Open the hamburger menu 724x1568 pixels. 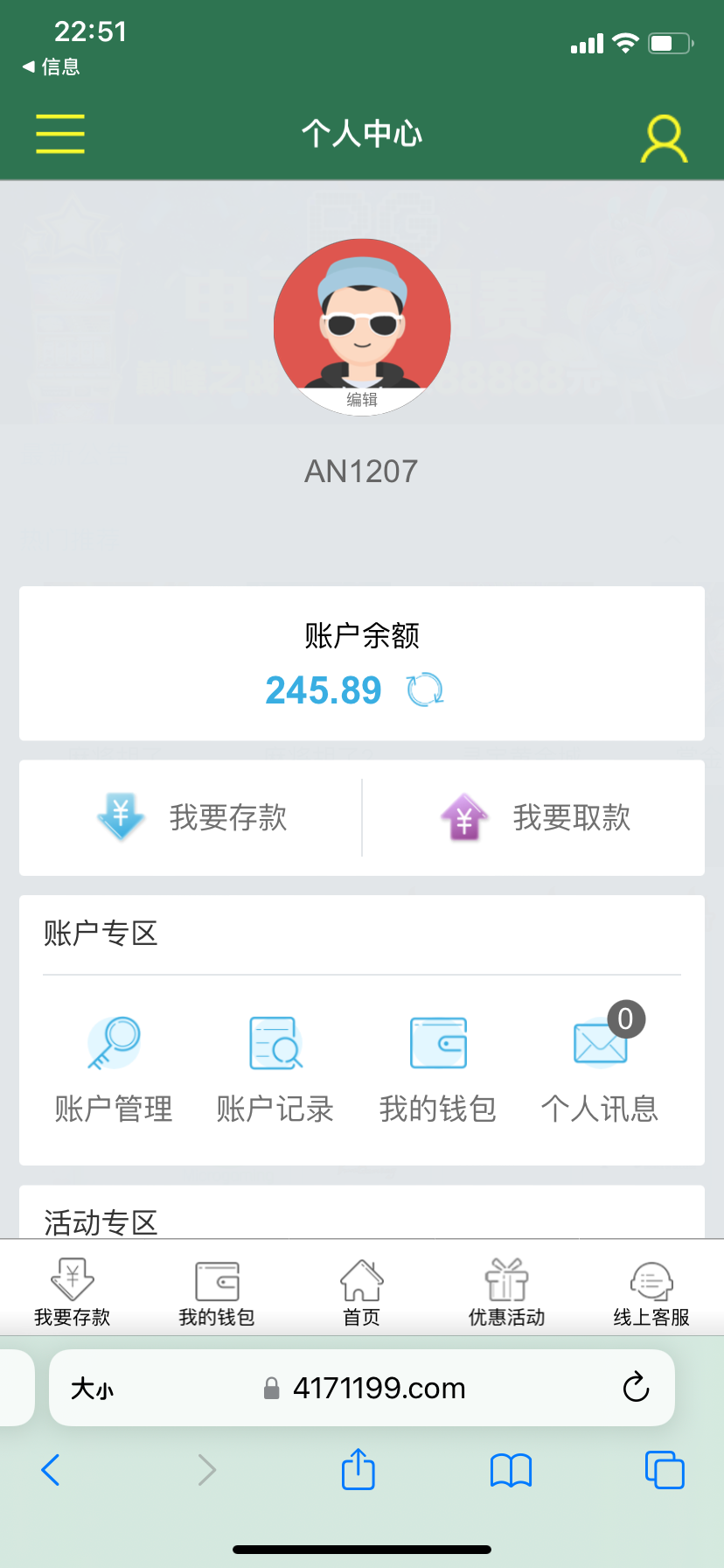60,134
